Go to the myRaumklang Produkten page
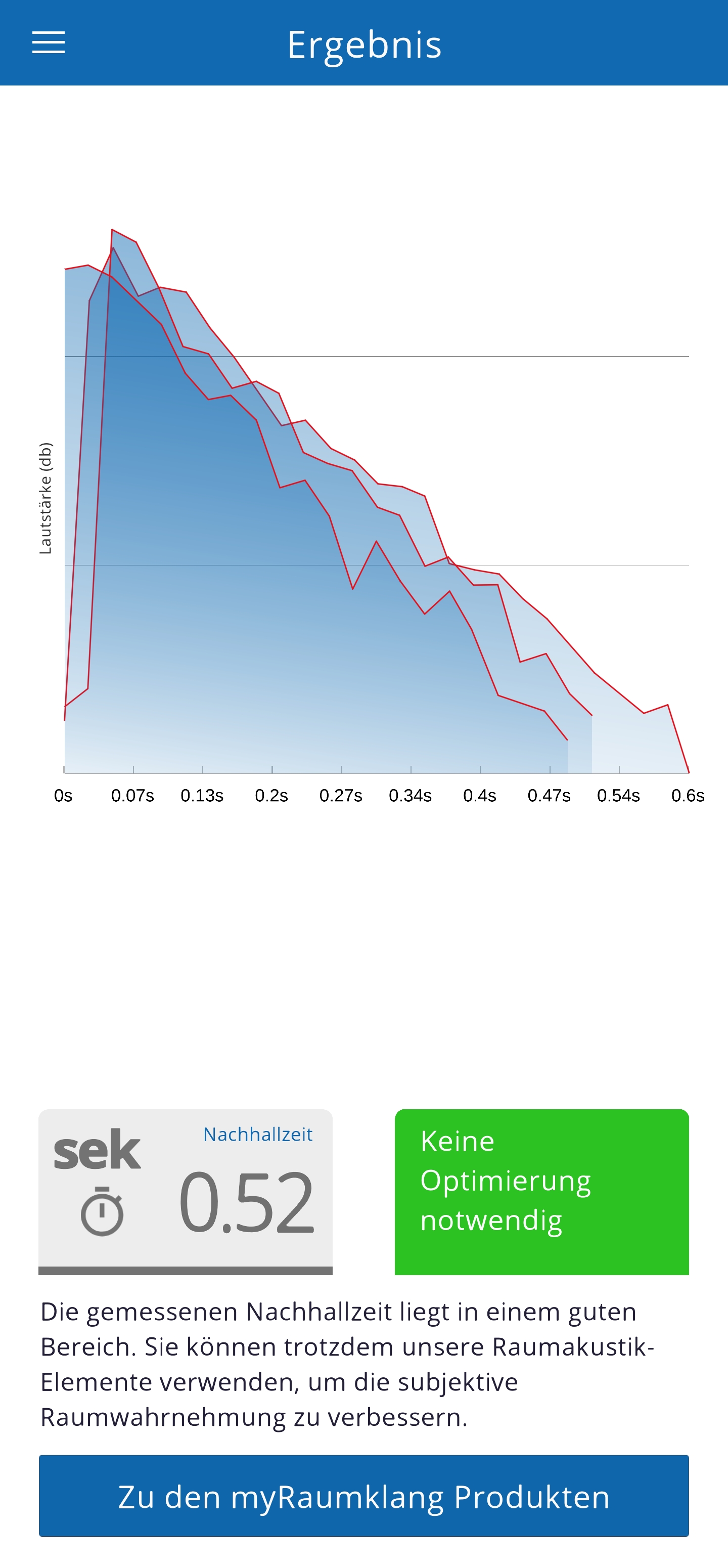The height and width of the screenshot is (1568, 728). 363,1496
